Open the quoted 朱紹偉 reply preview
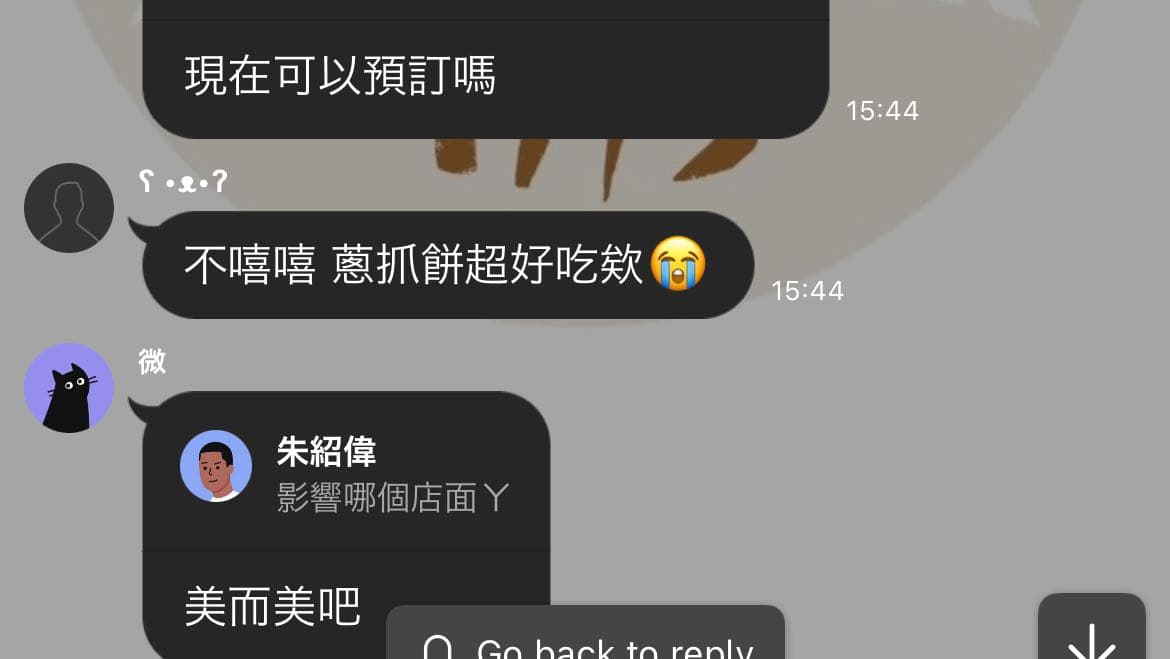Viewport: 1170px width, 659px height. coord(346,474)
